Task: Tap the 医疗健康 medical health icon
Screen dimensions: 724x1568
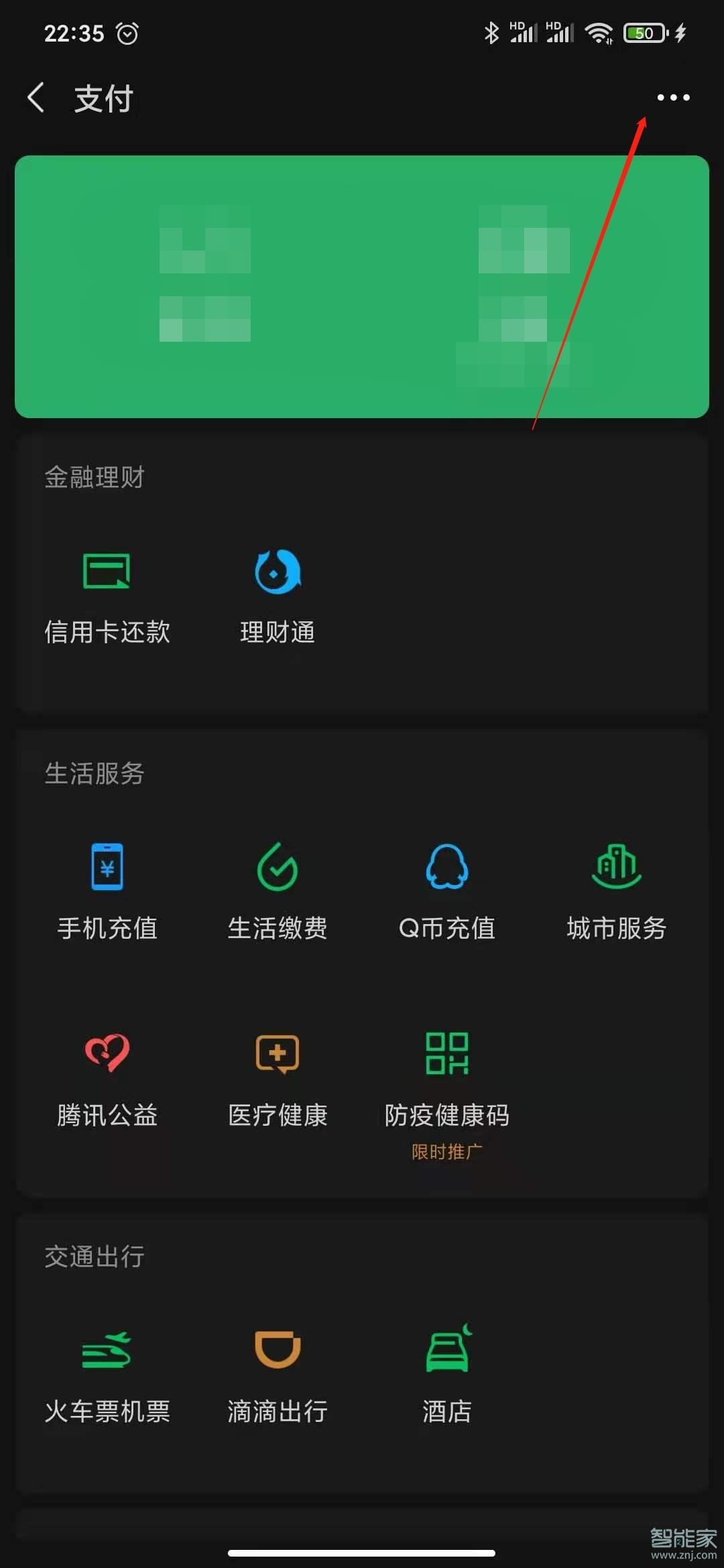Action: point(277,1079)
